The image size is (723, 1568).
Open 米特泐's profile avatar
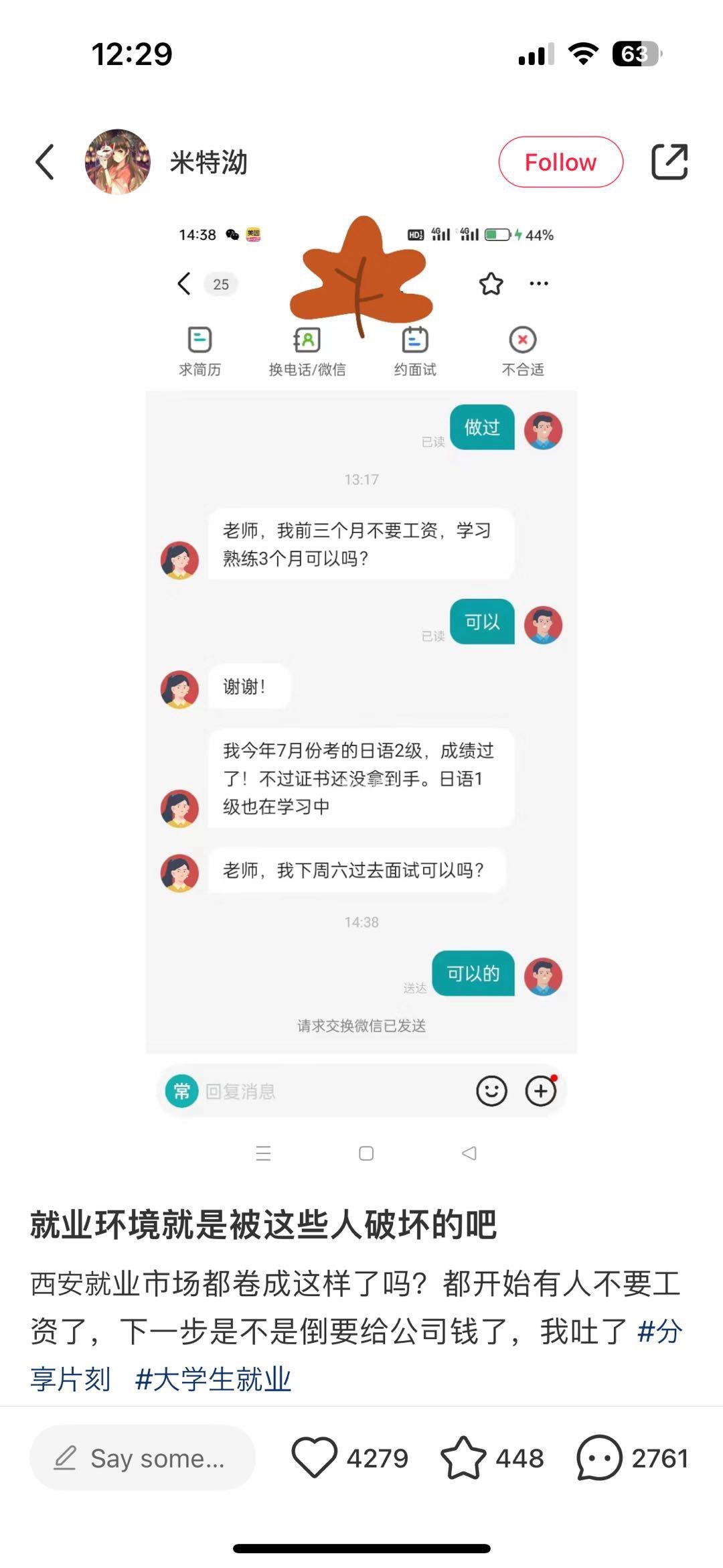pos(118,162)
